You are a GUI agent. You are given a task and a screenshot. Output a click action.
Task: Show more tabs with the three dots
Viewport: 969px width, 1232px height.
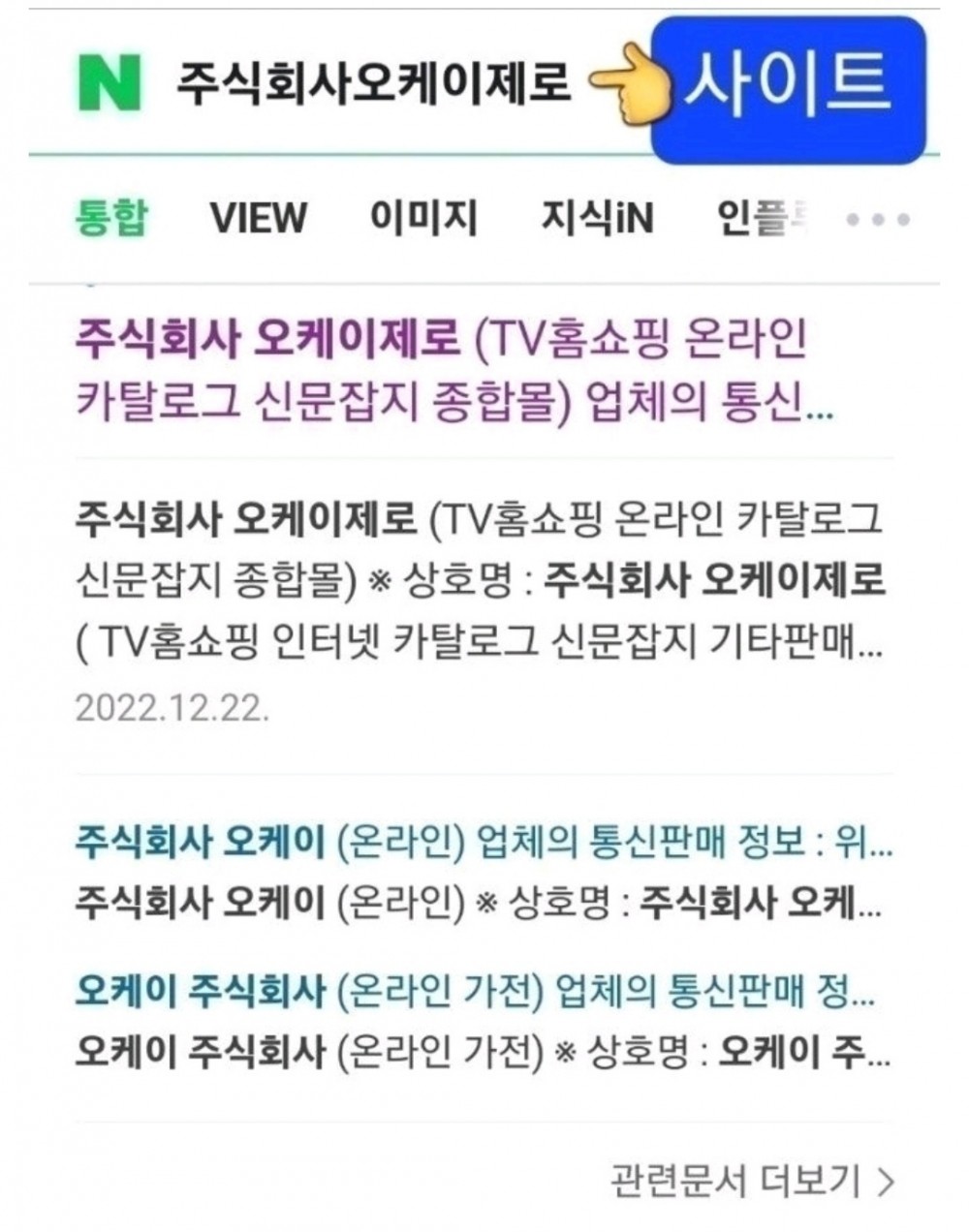(x=877, y=220)
